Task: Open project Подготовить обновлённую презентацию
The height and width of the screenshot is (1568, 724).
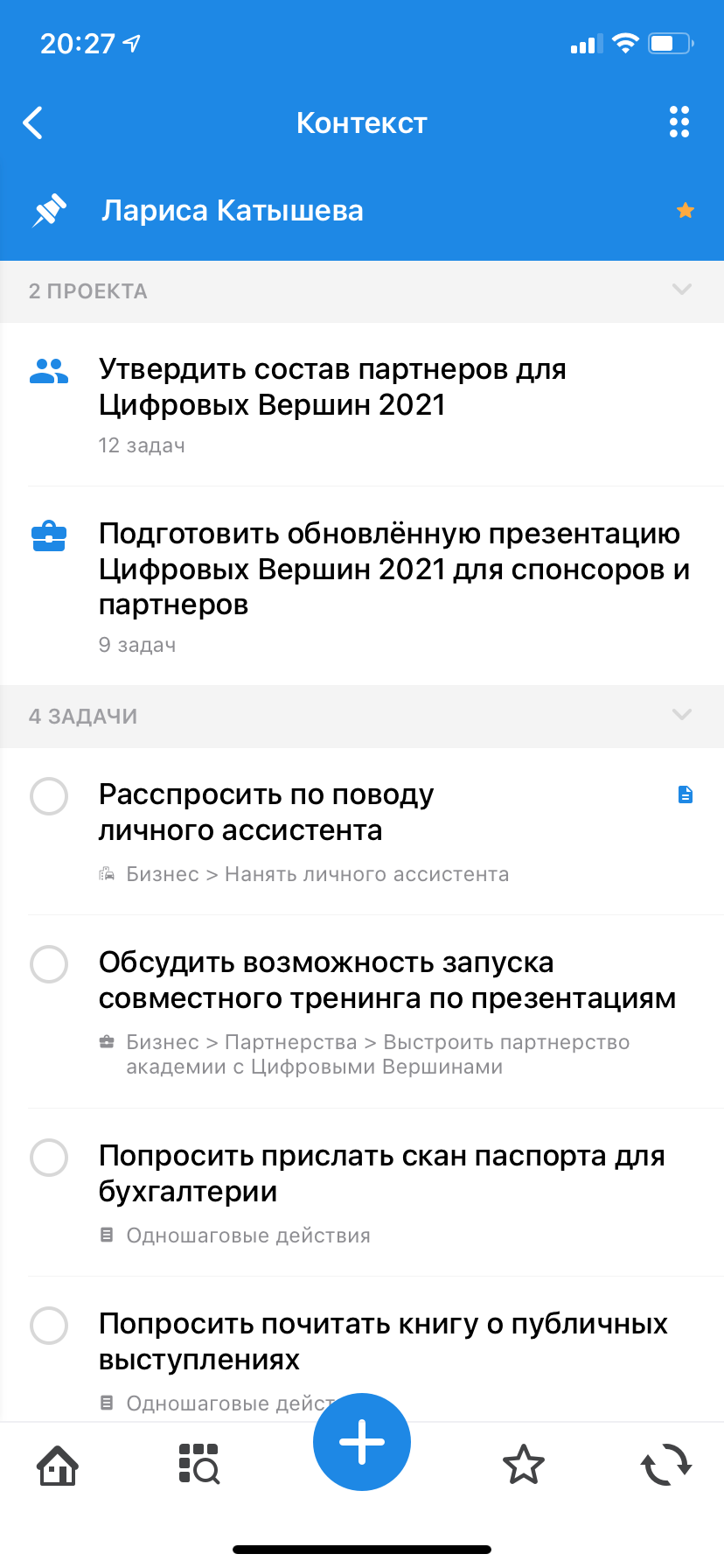Action: click(x=393, y=569)
